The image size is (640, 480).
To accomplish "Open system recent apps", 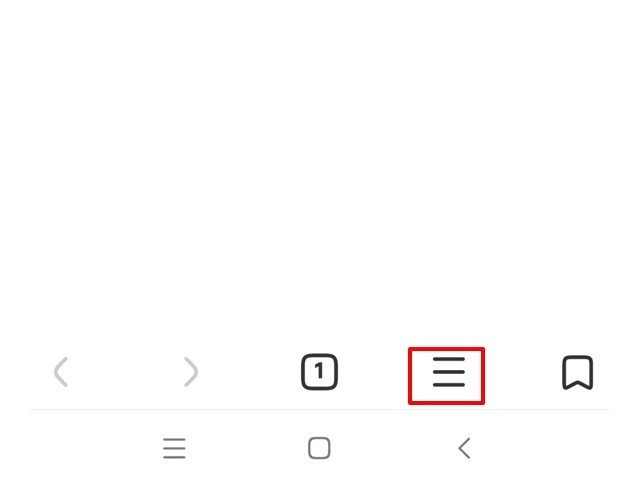I will [x=175, y=449].
